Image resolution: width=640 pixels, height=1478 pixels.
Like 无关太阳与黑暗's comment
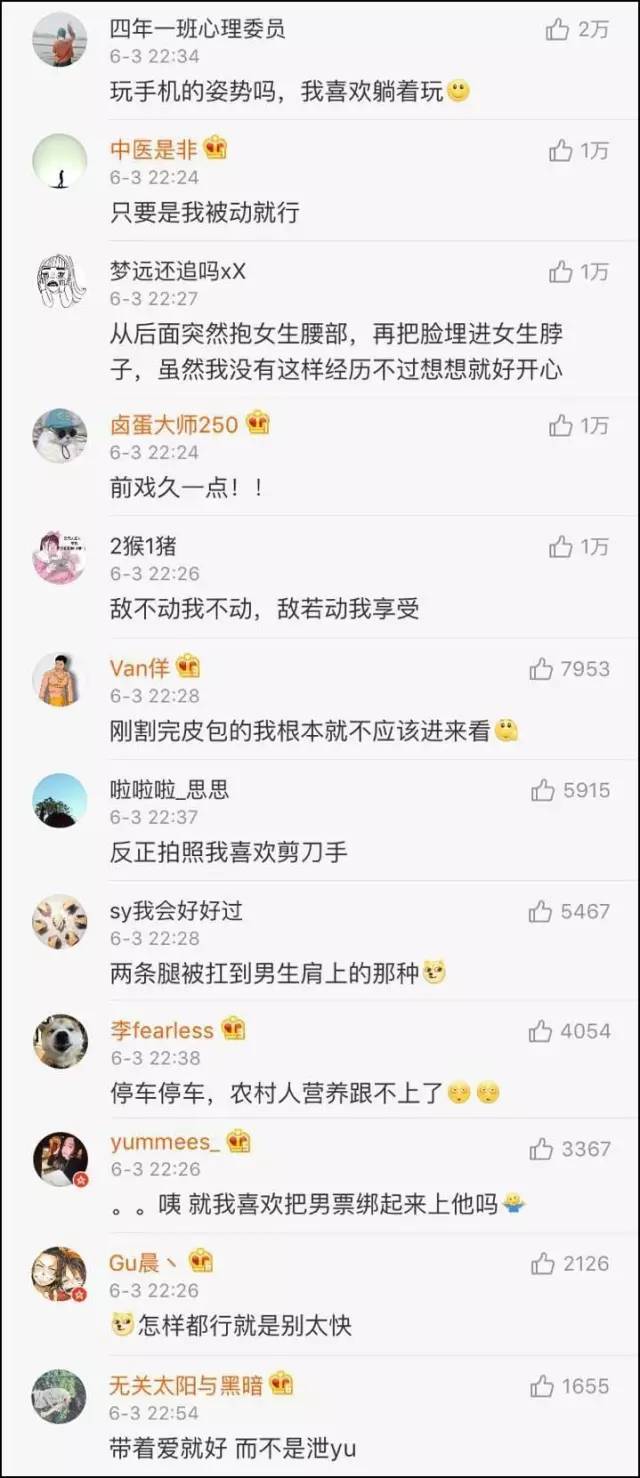coord(542,1386)
